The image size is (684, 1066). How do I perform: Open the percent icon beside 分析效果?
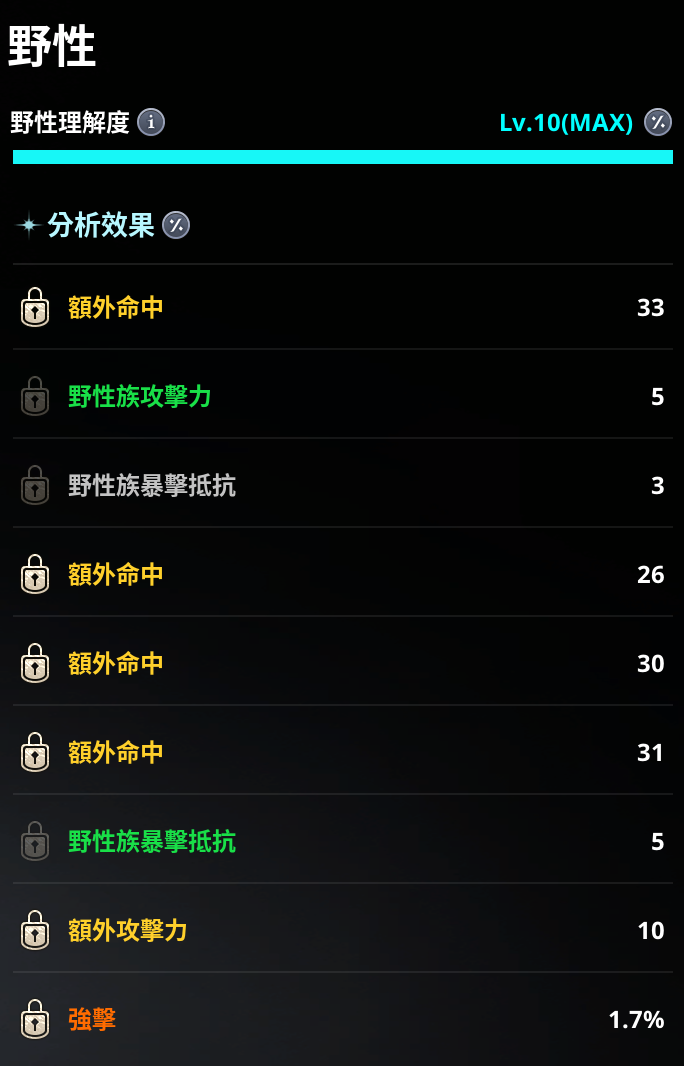pos(176,225)
